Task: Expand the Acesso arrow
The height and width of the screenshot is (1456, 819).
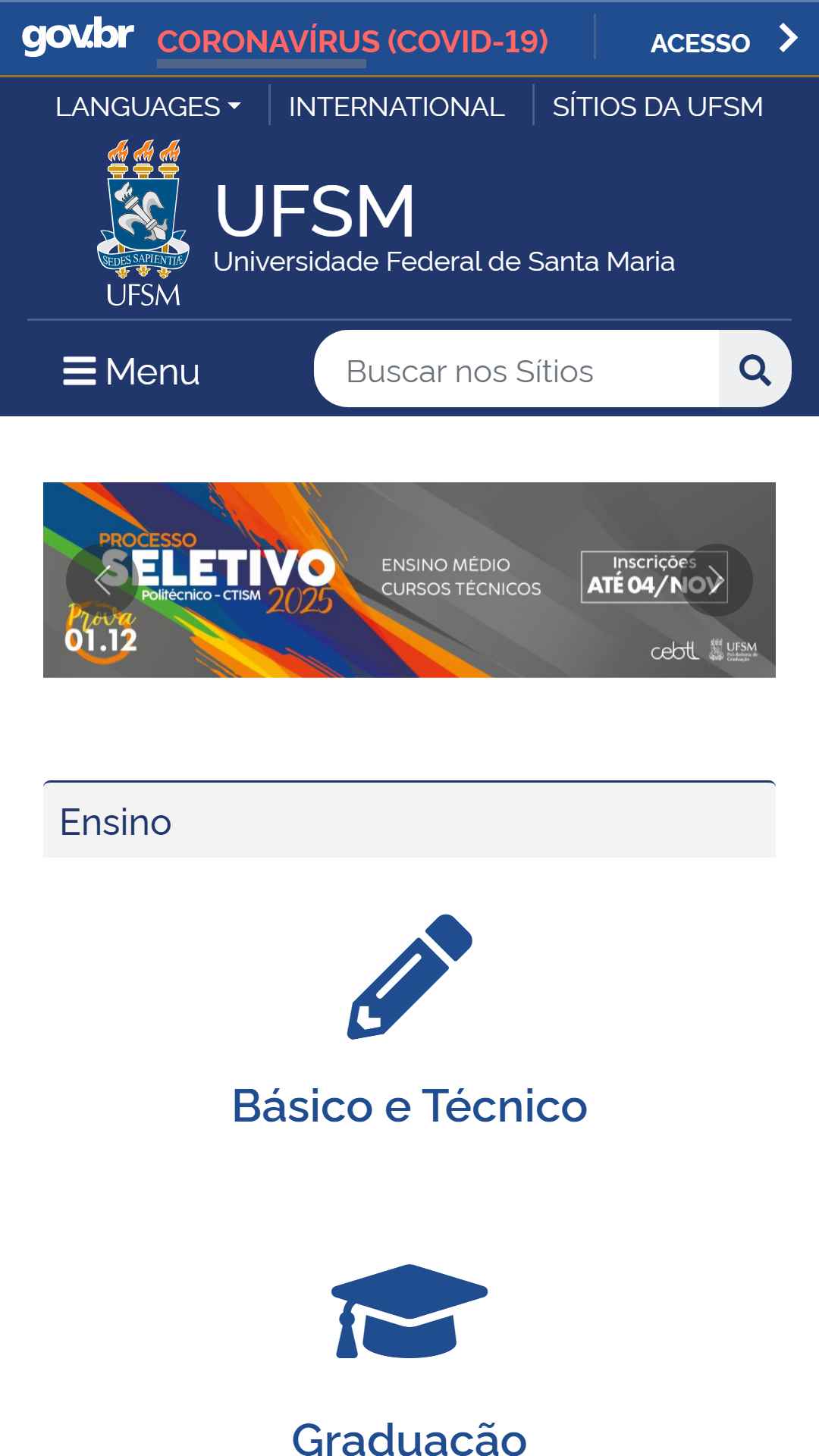Action: click(788, 38)
